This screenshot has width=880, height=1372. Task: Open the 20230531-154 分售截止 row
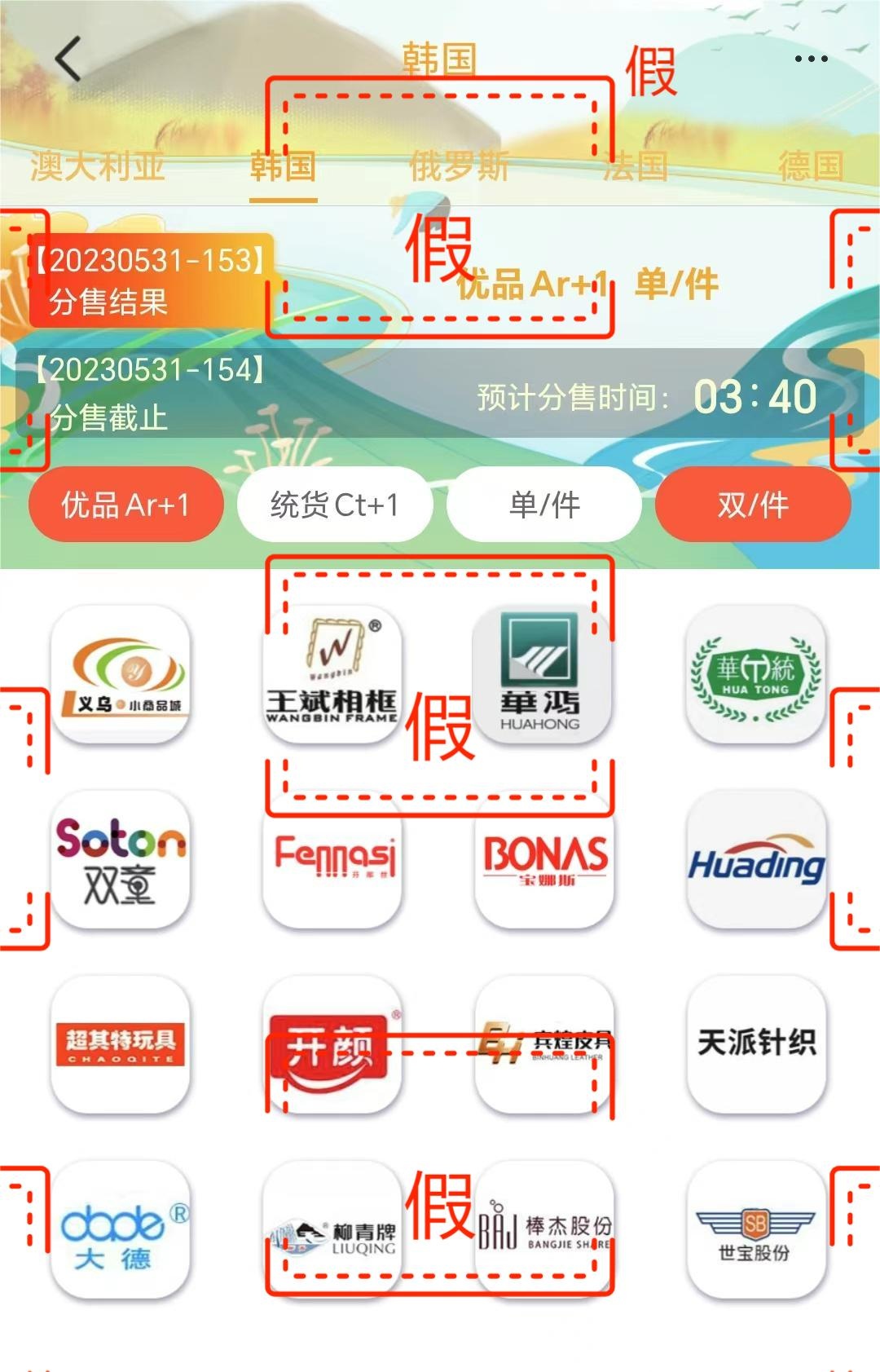440,394
